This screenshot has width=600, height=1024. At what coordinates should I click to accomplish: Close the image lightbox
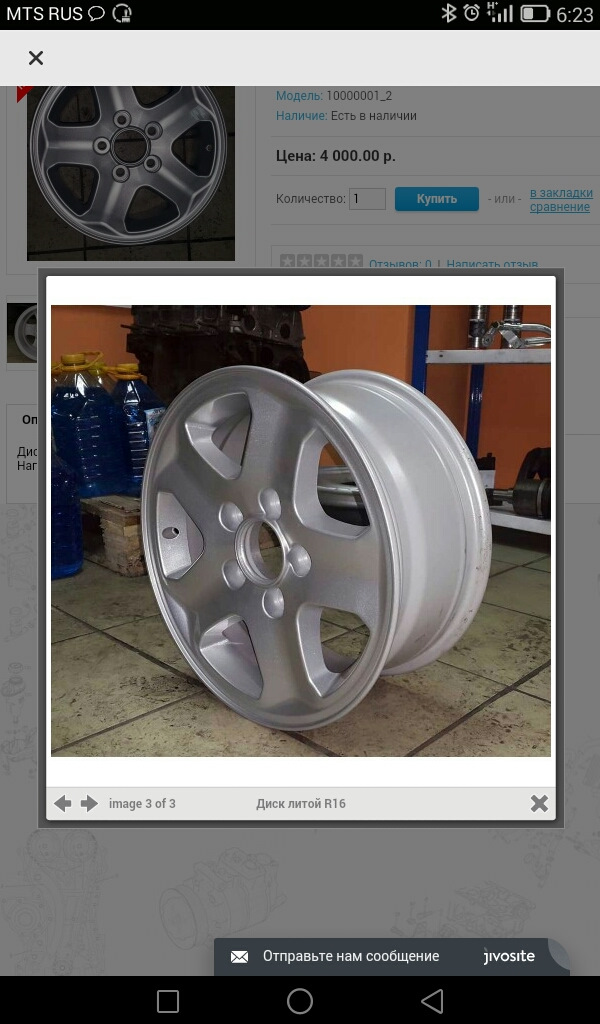pos(539,803)
